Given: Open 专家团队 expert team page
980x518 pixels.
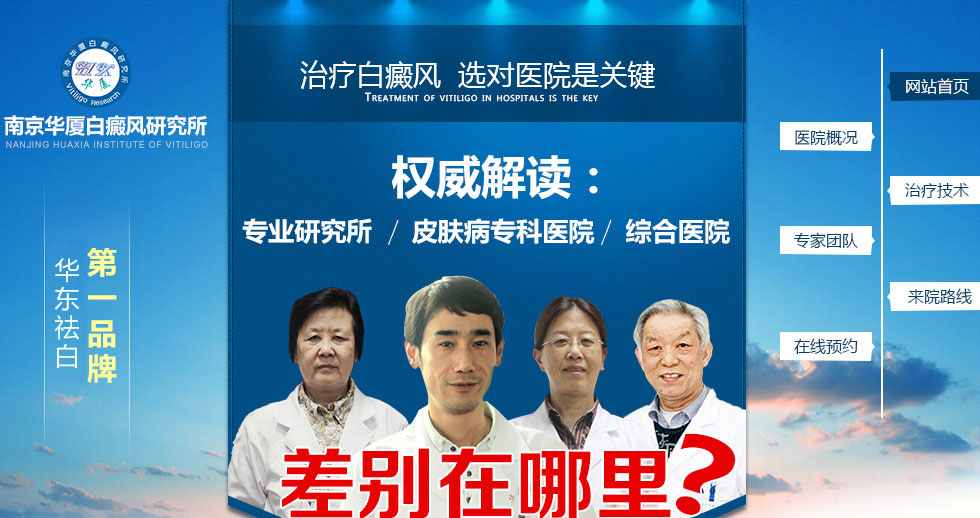Looking at the screenshot, I should click(x=826, y=241).
